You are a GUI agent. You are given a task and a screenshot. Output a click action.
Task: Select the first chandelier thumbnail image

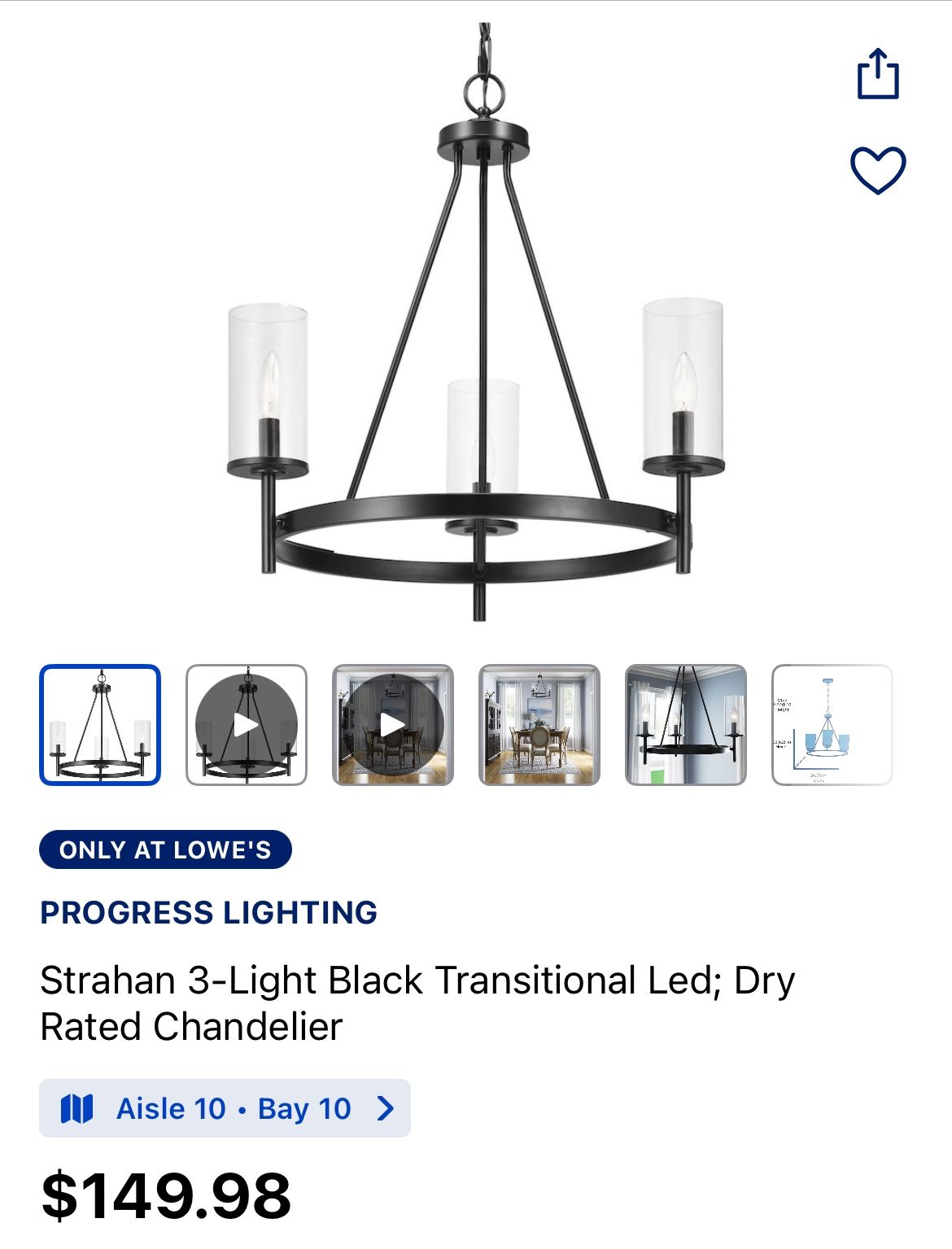pyautogui.click(x=100, y=725)
